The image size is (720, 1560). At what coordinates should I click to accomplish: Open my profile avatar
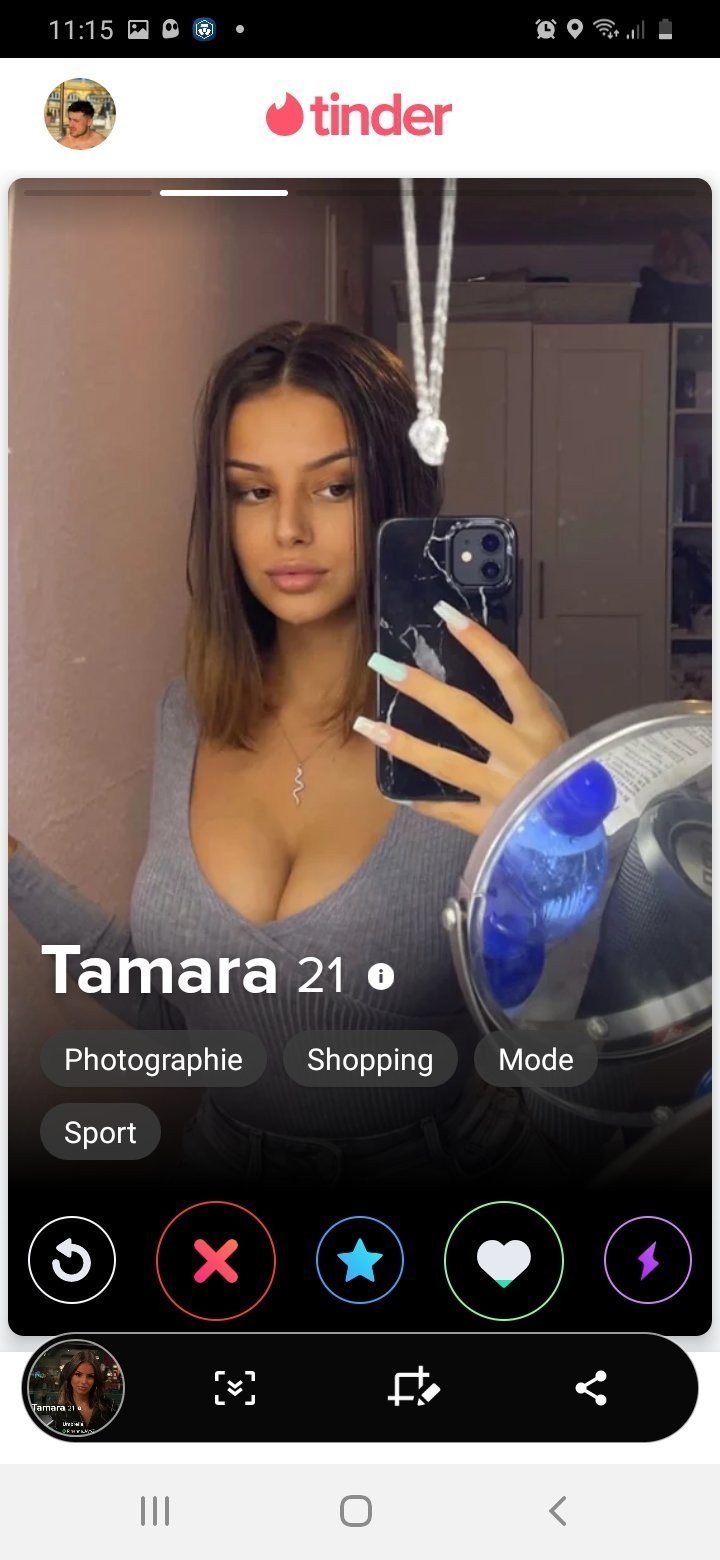point(80,114)
